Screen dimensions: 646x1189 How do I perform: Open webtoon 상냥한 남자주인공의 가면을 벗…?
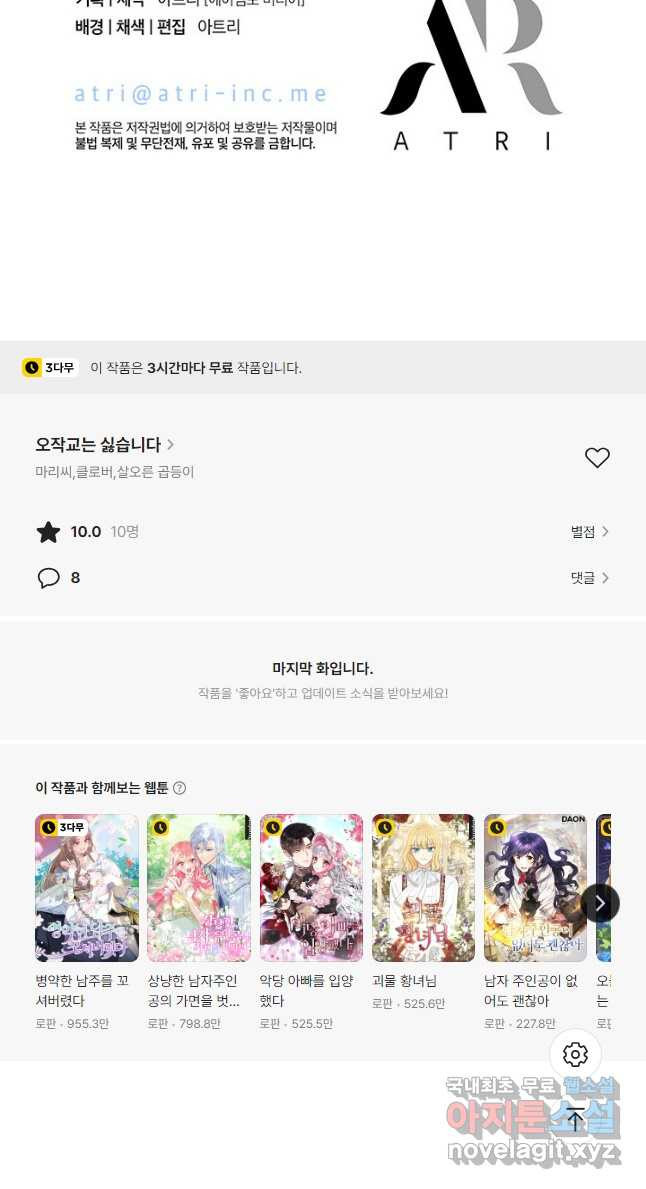click(199, 922)
